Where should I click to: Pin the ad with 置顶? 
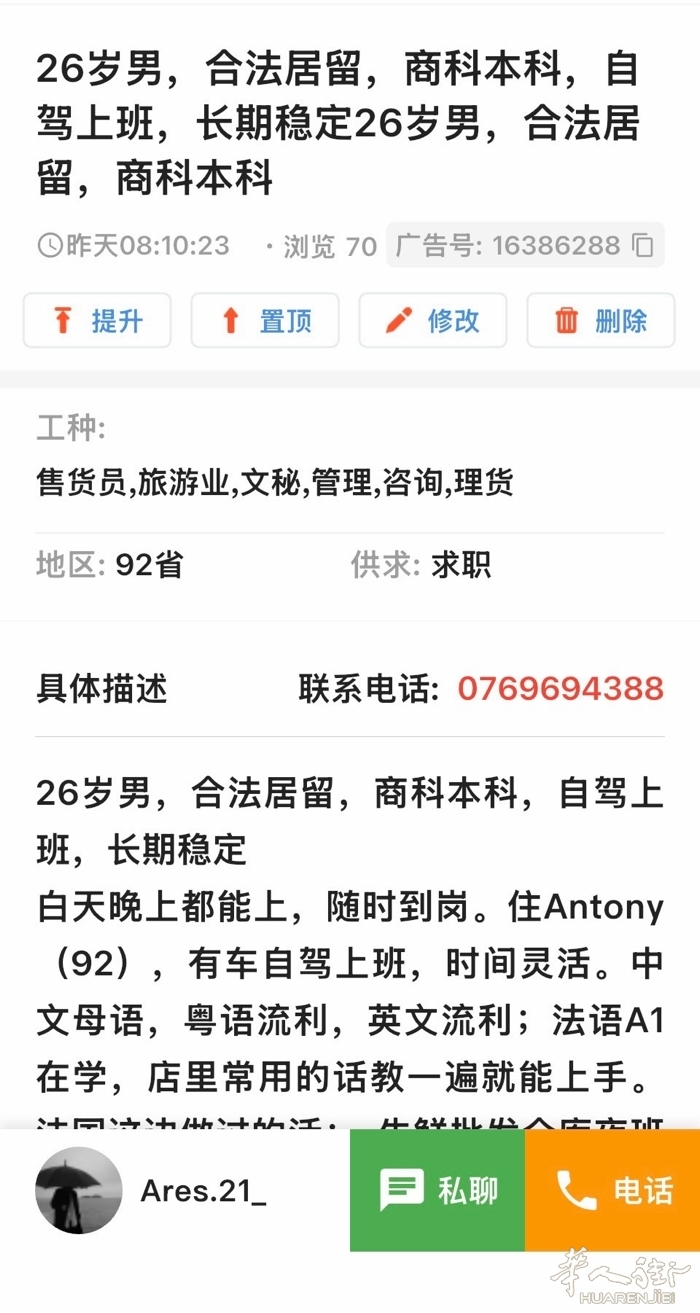pos(265,320)
